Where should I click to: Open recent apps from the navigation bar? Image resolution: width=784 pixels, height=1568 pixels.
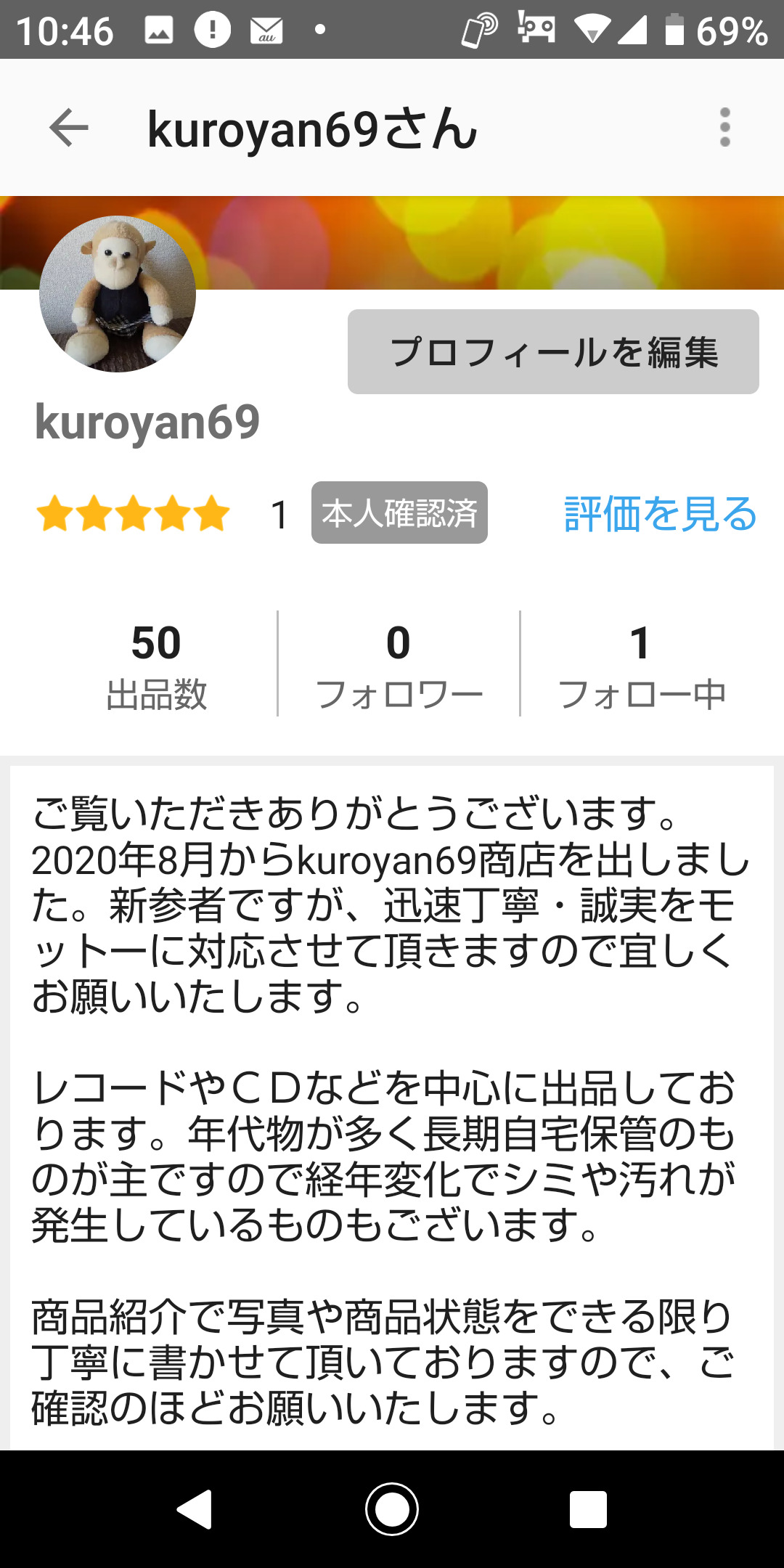coord(588,1510)
